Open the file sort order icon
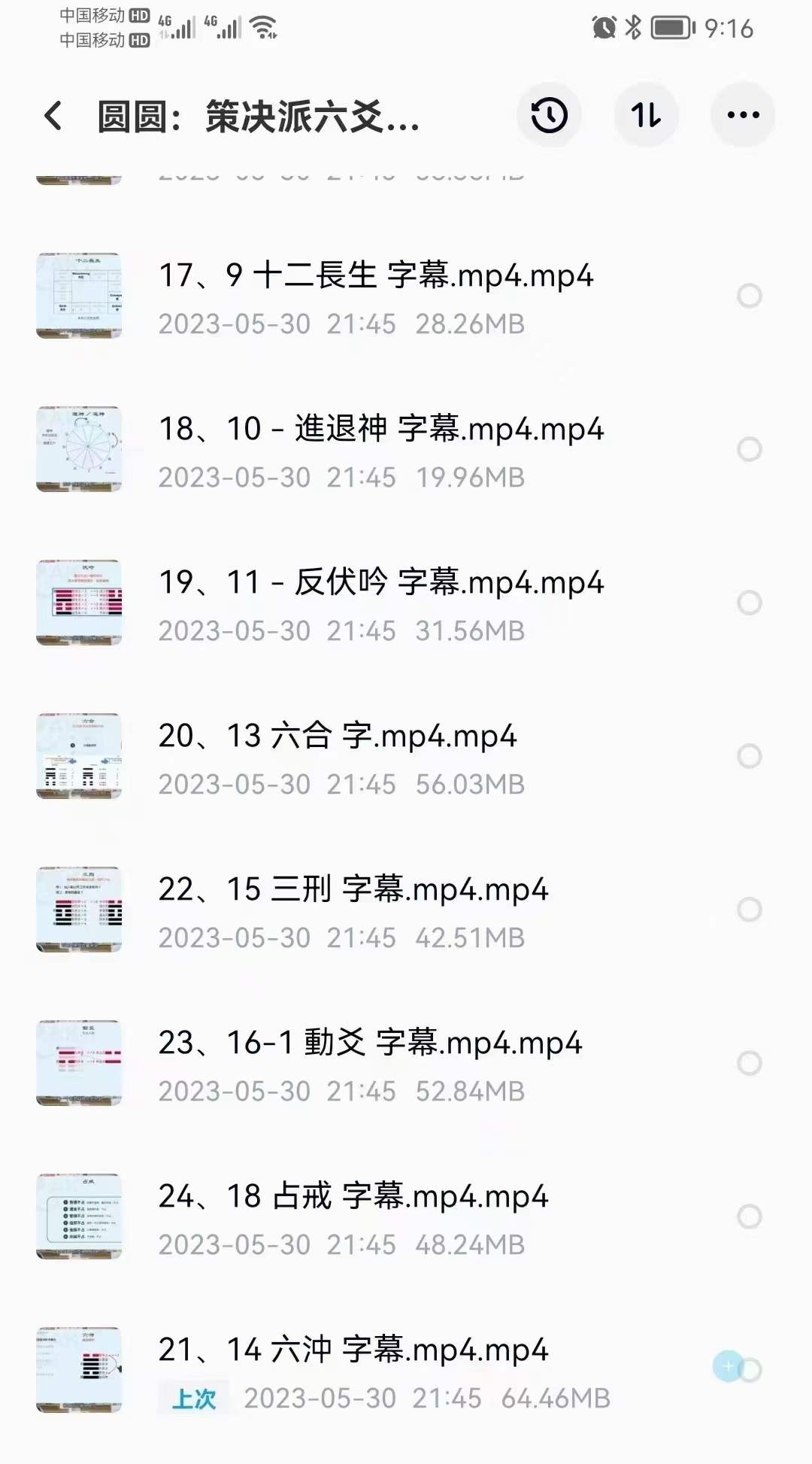Screen dimensions: 812x1464 click(x=645, y=114)
